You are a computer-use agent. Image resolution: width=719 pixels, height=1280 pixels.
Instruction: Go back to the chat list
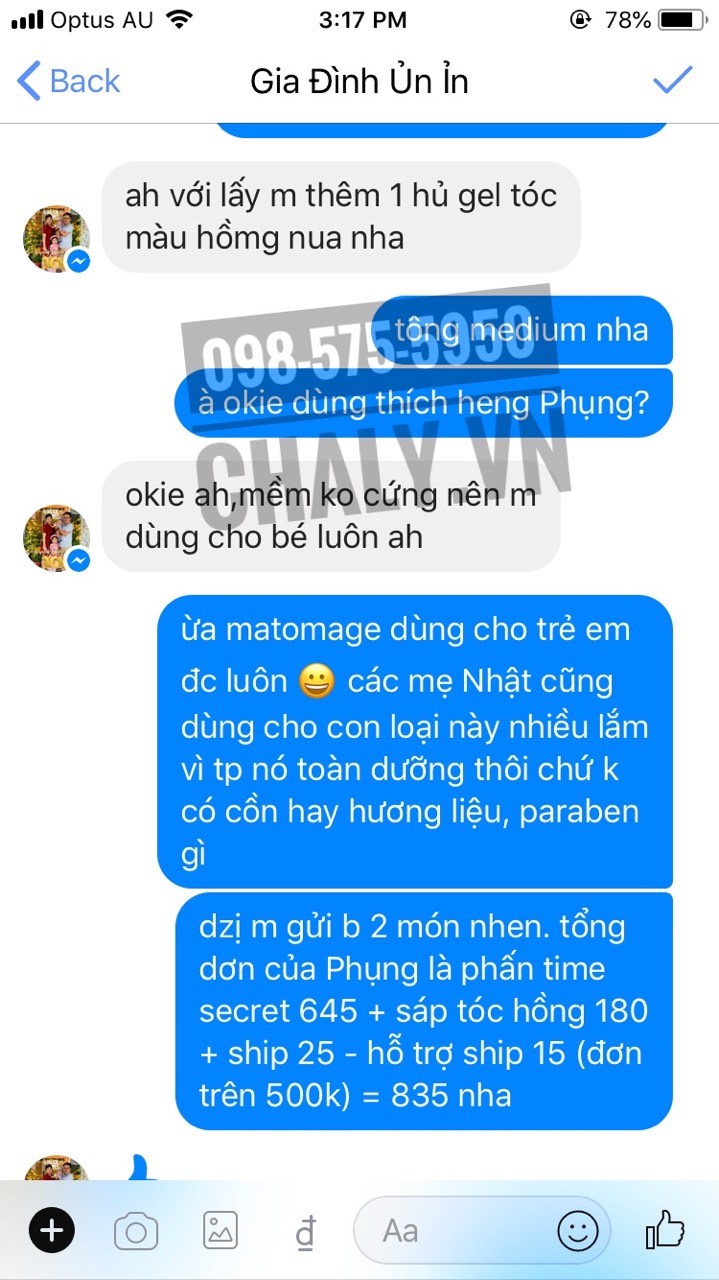coord(68,81)
